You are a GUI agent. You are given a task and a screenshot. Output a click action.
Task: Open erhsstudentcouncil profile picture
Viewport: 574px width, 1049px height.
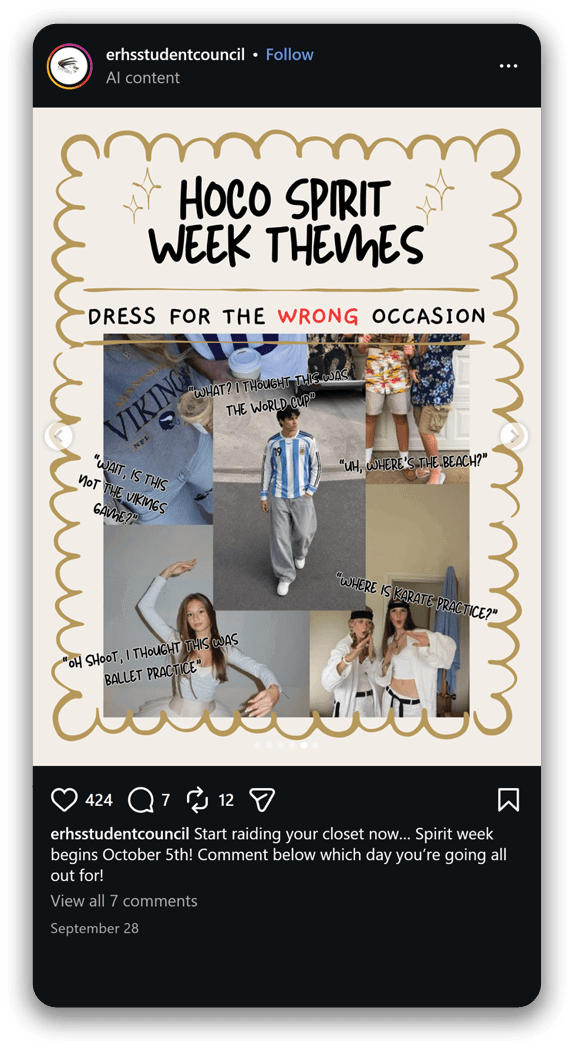pos(69,66)
